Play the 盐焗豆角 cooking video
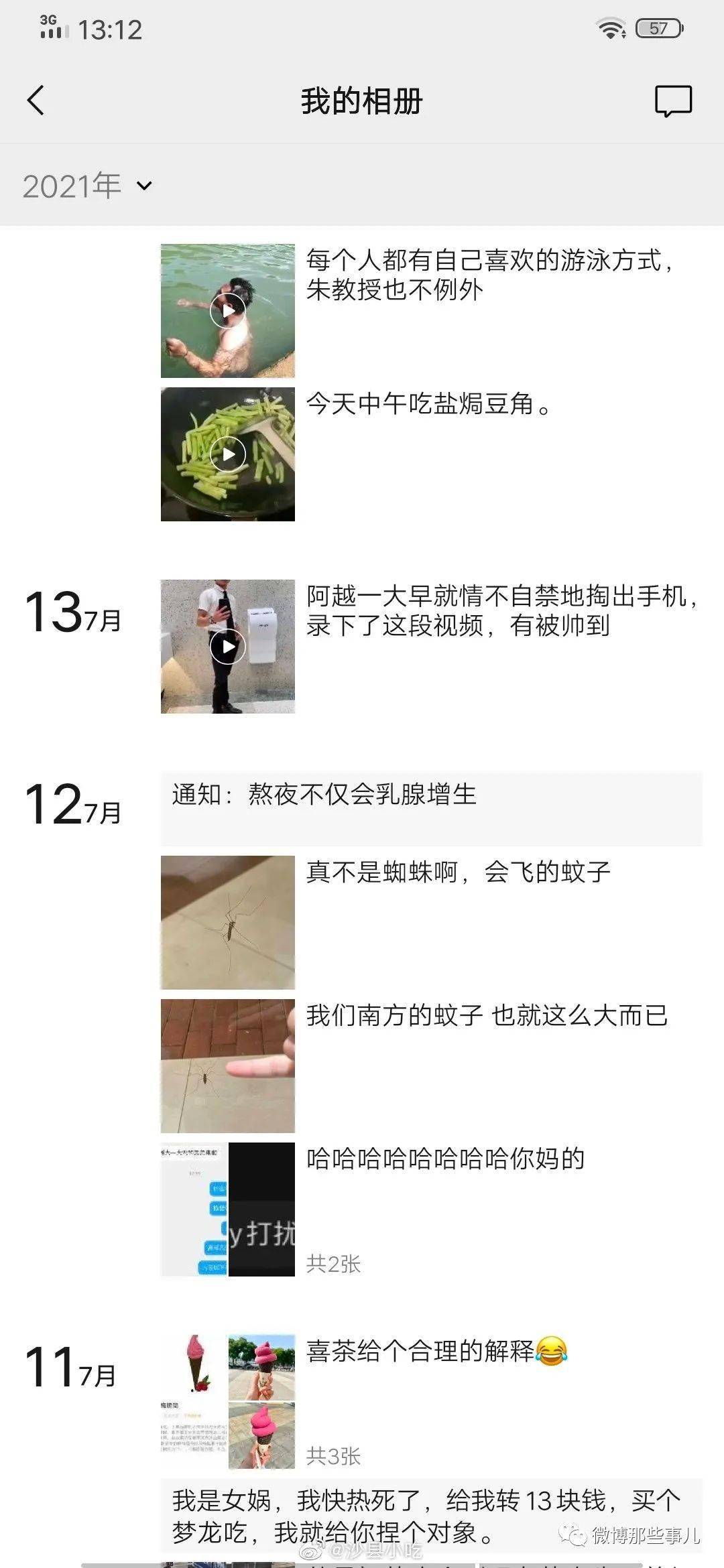 (228, 454)
